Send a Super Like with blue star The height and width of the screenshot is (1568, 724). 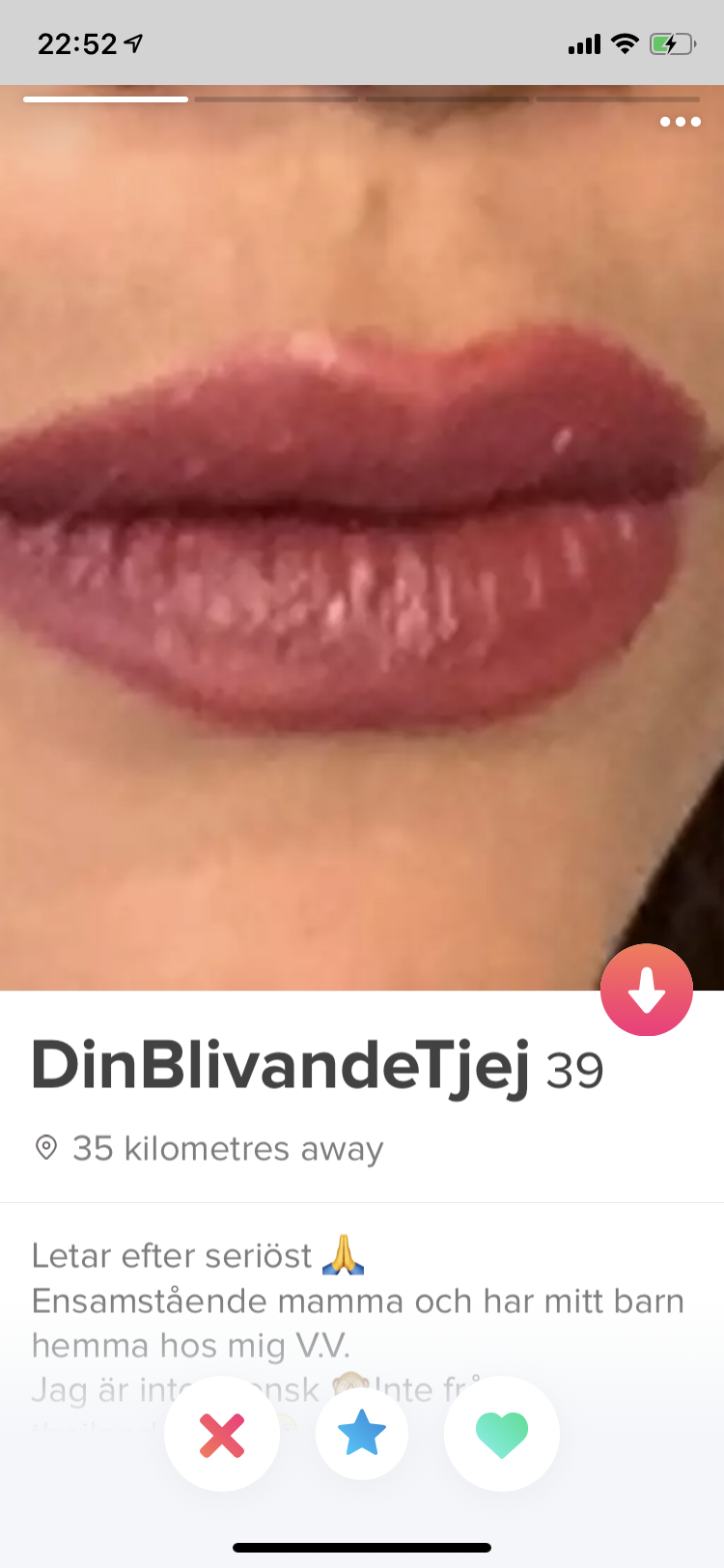362,1434
